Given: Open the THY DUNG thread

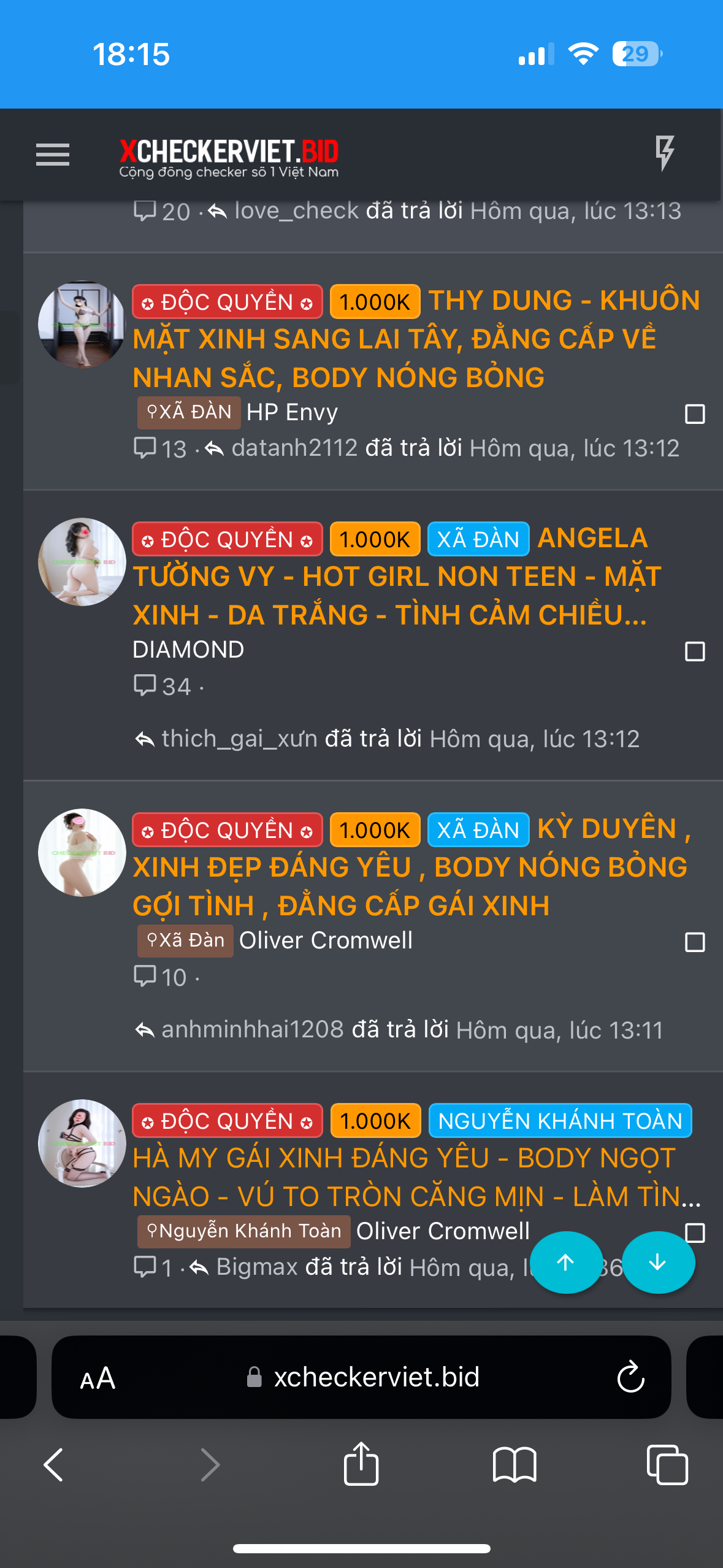Looking at the screenshot, I should 392,339.
